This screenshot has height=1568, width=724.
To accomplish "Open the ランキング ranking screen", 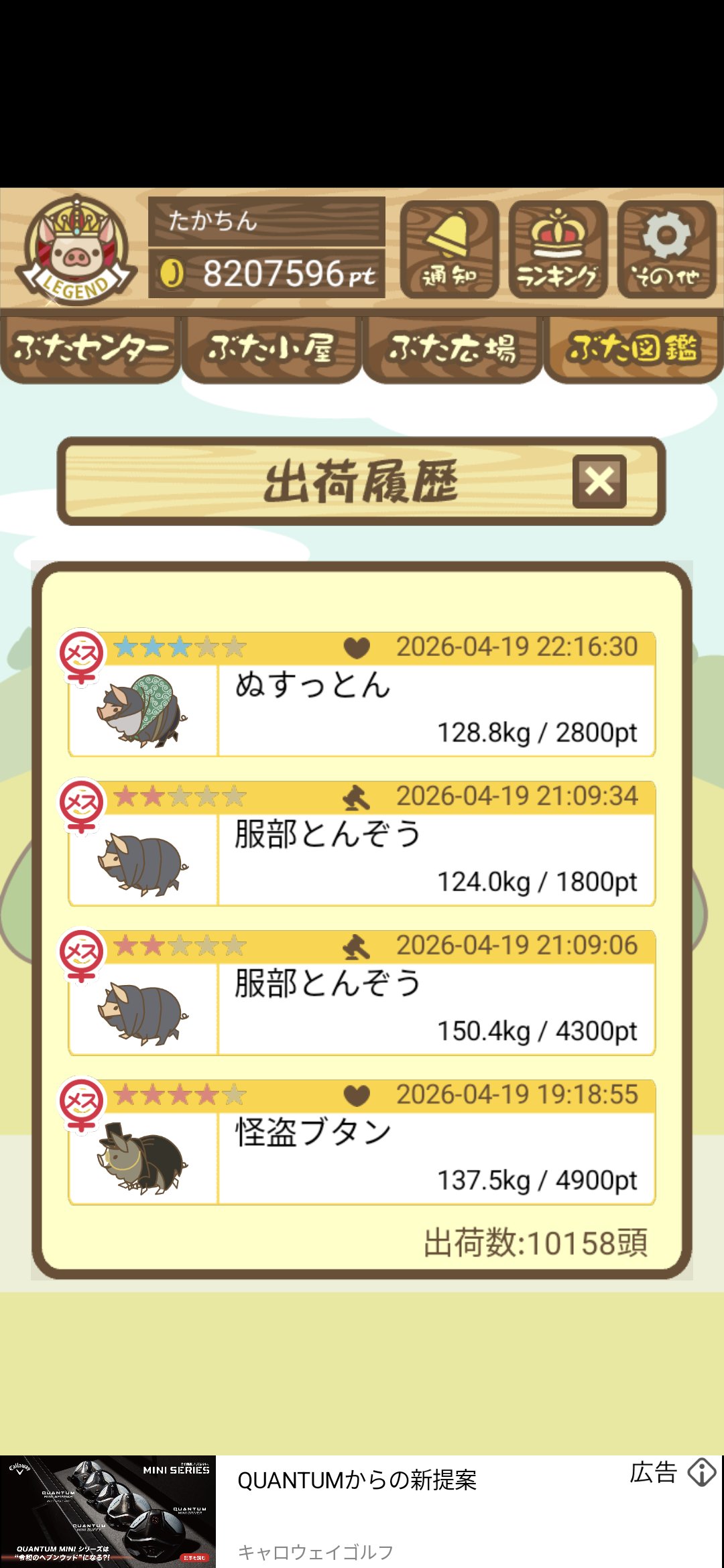I will [558, 249].
